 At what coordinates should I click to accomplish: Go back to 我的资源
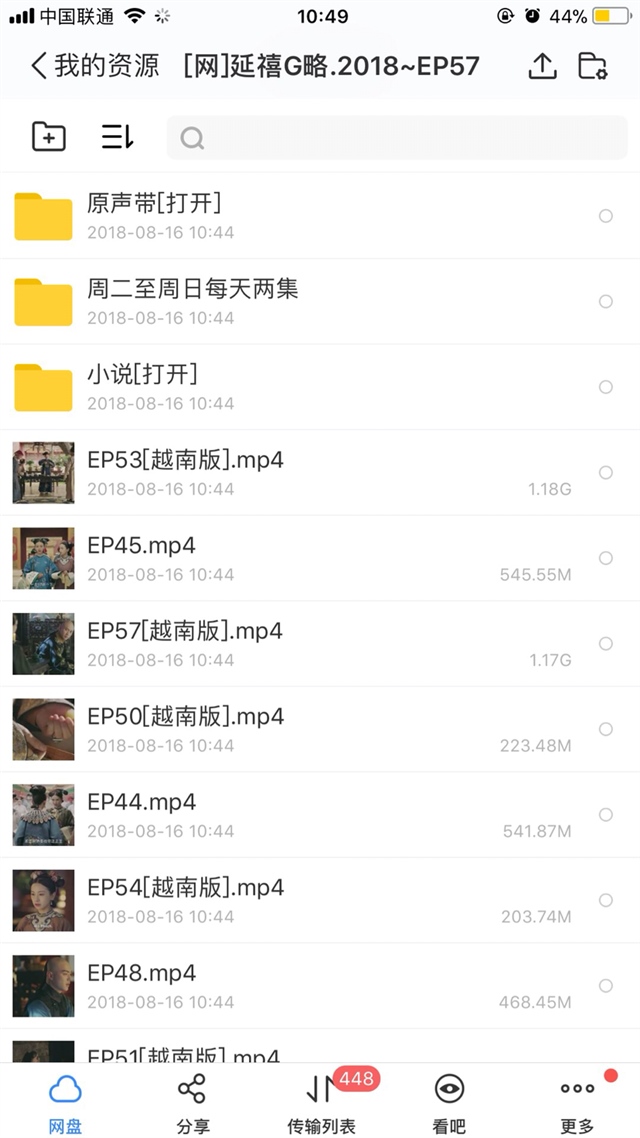[95, 66]
